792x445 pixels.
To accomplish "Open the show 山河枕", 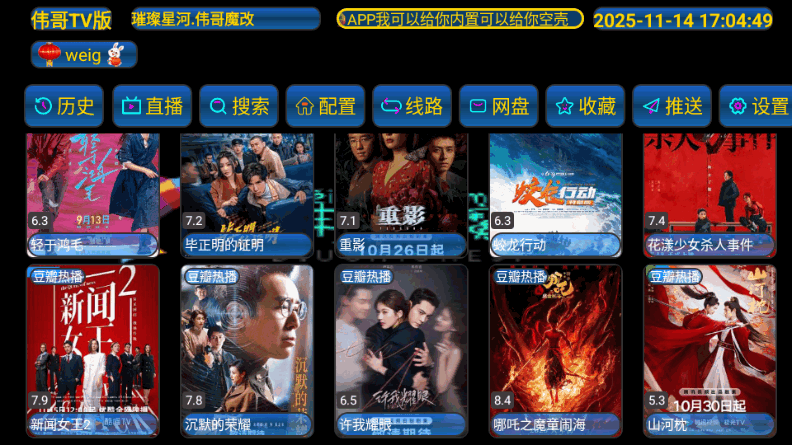I will (x=709, y=345).
